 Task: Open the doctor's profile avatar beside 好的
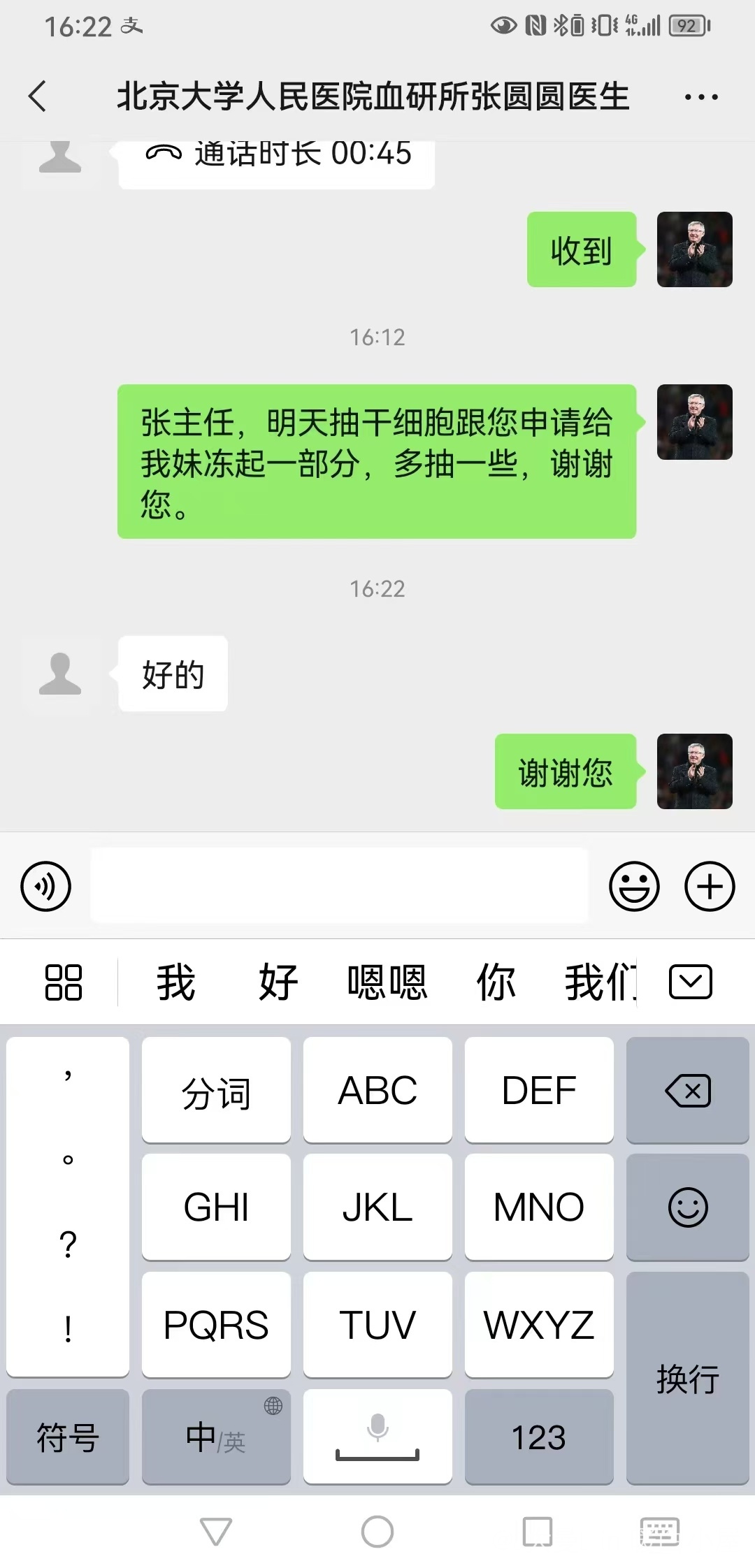[x=60, y=674]
